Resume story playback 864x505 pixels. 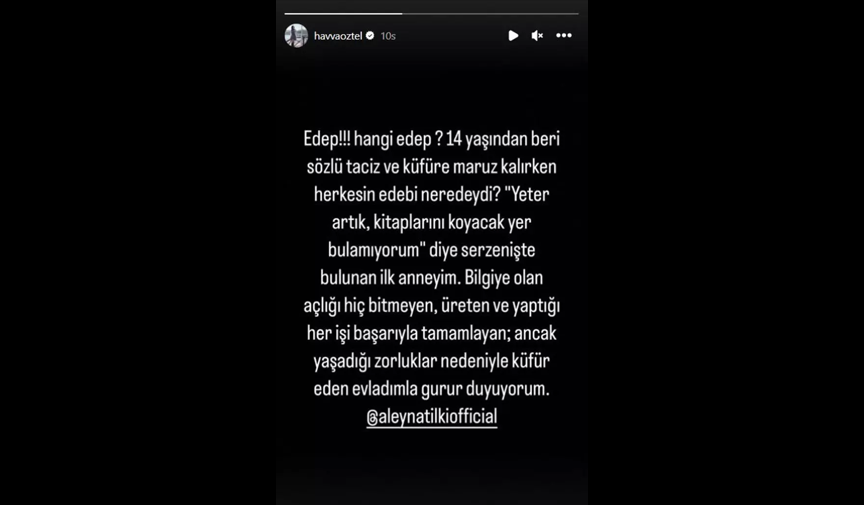[513, 36]
